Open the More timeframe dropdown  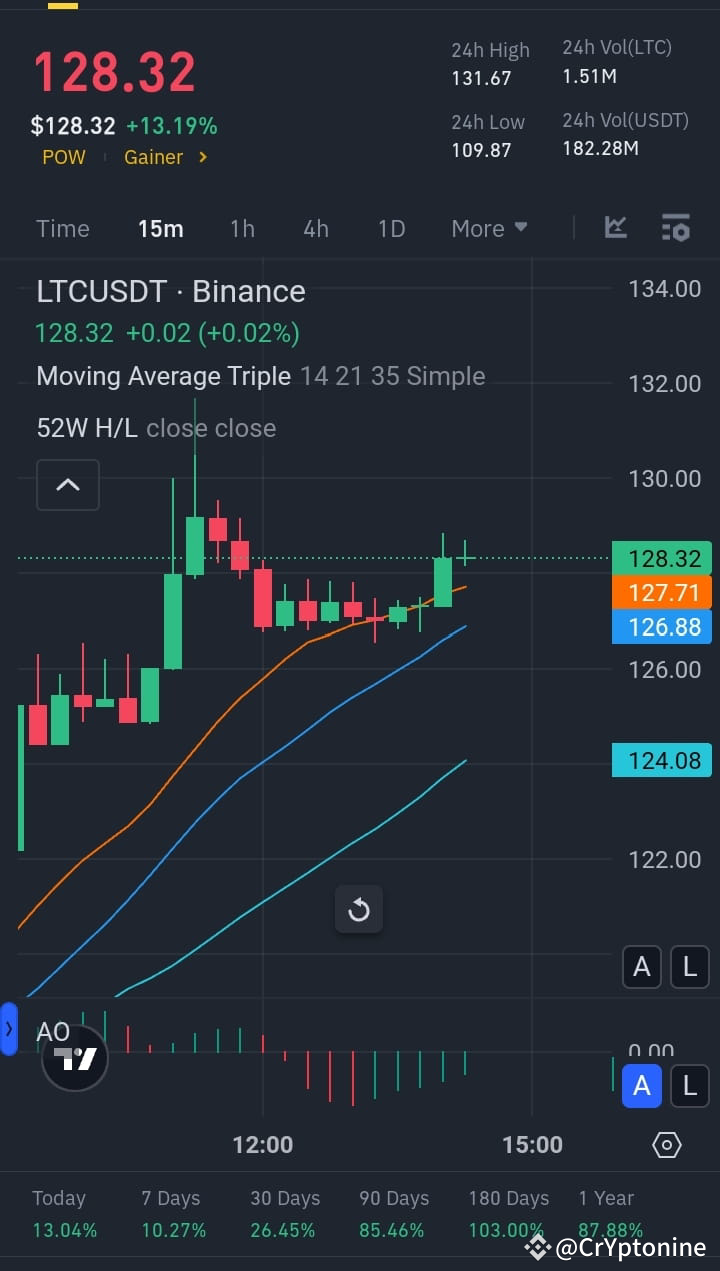point(489,228)
